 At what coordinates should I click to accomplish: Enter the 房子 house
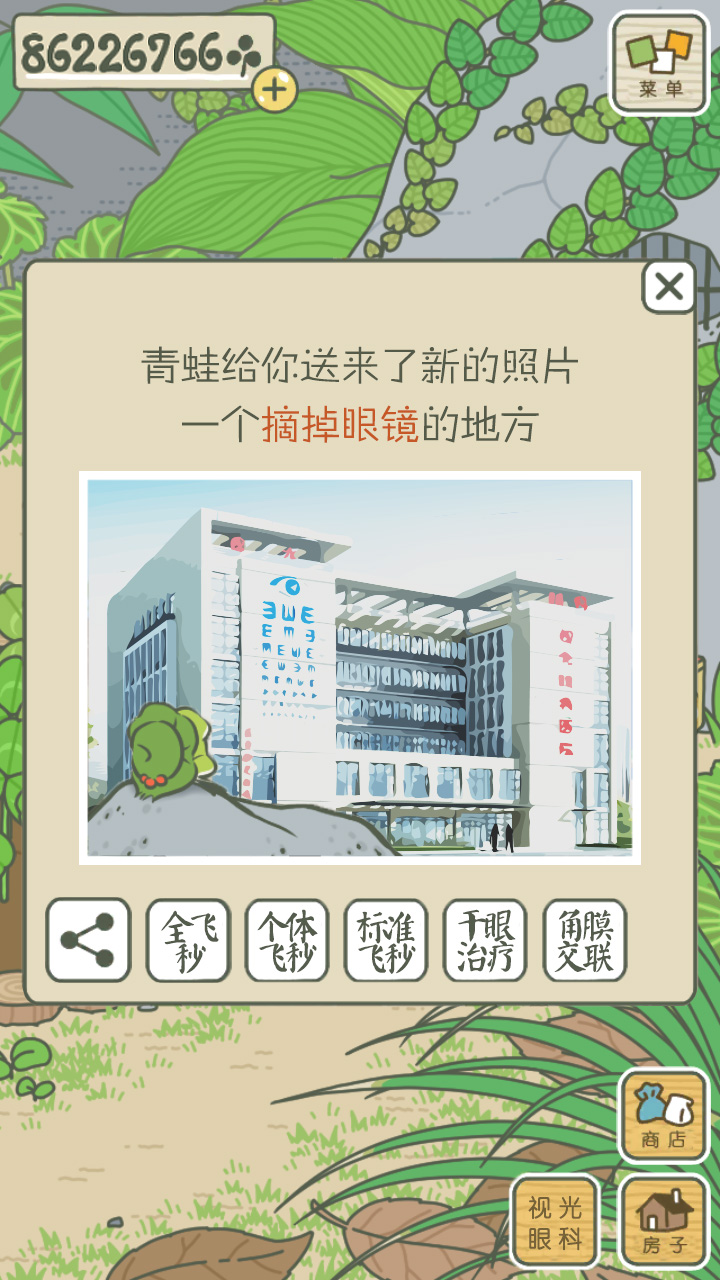(663, 1222)
